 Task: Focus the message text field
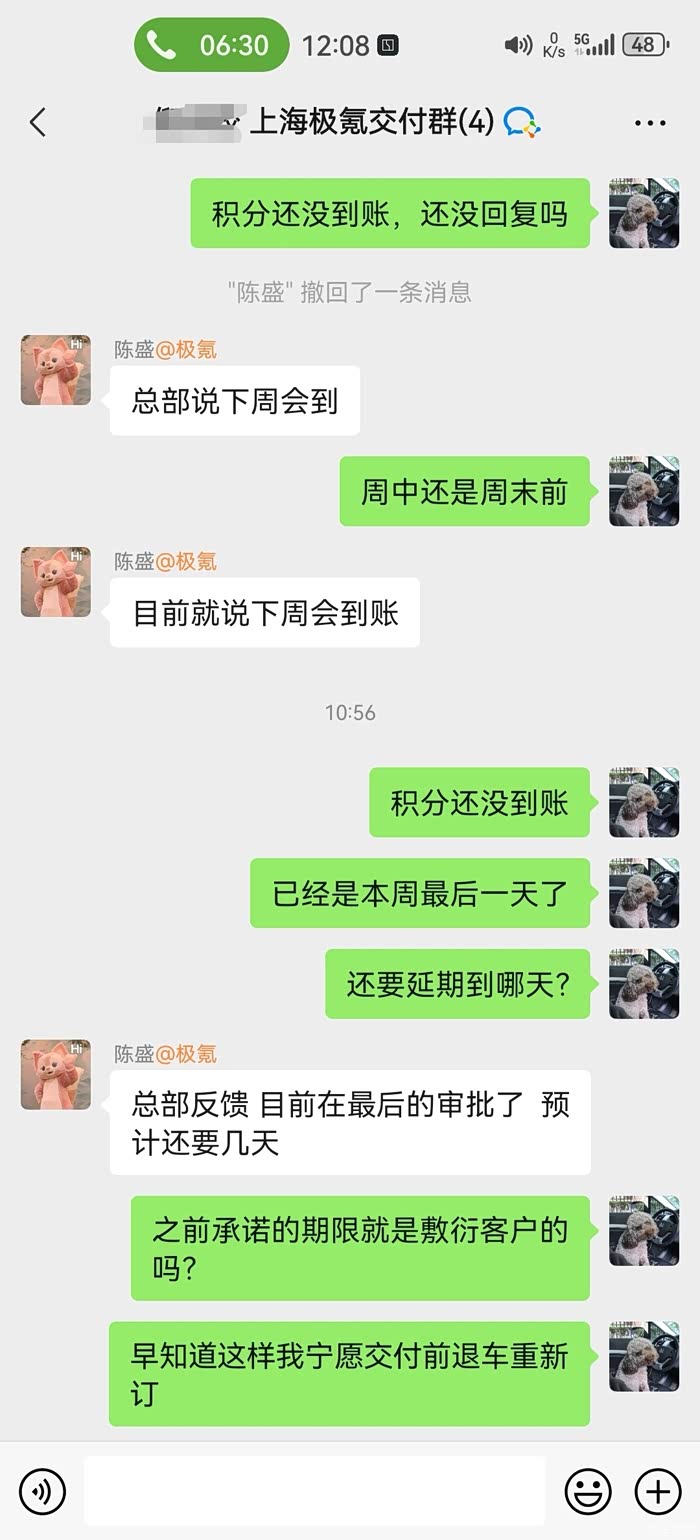point(315,1491)
